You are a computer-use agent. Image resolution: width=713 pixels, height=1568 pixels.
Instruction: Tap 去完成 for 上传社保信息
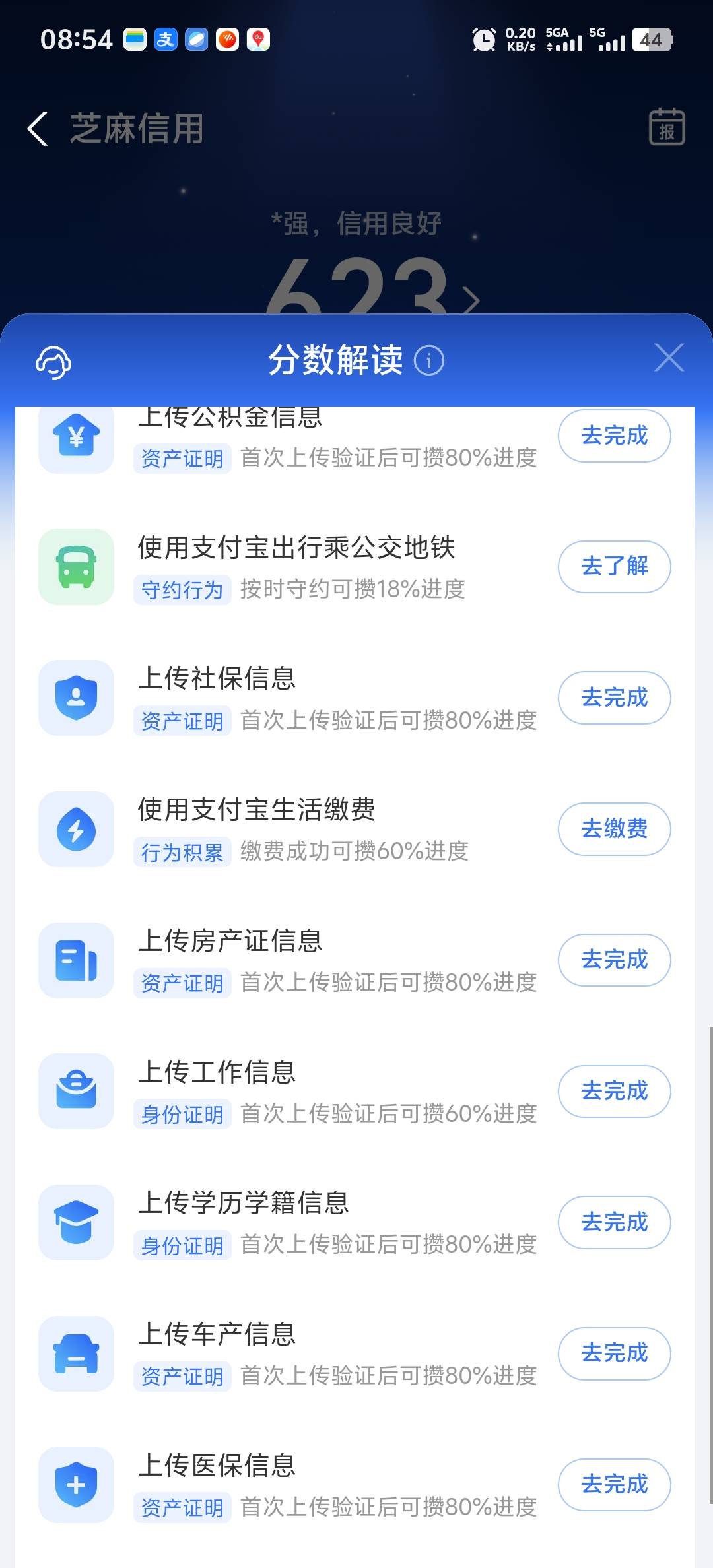click(x=615, y=698)
